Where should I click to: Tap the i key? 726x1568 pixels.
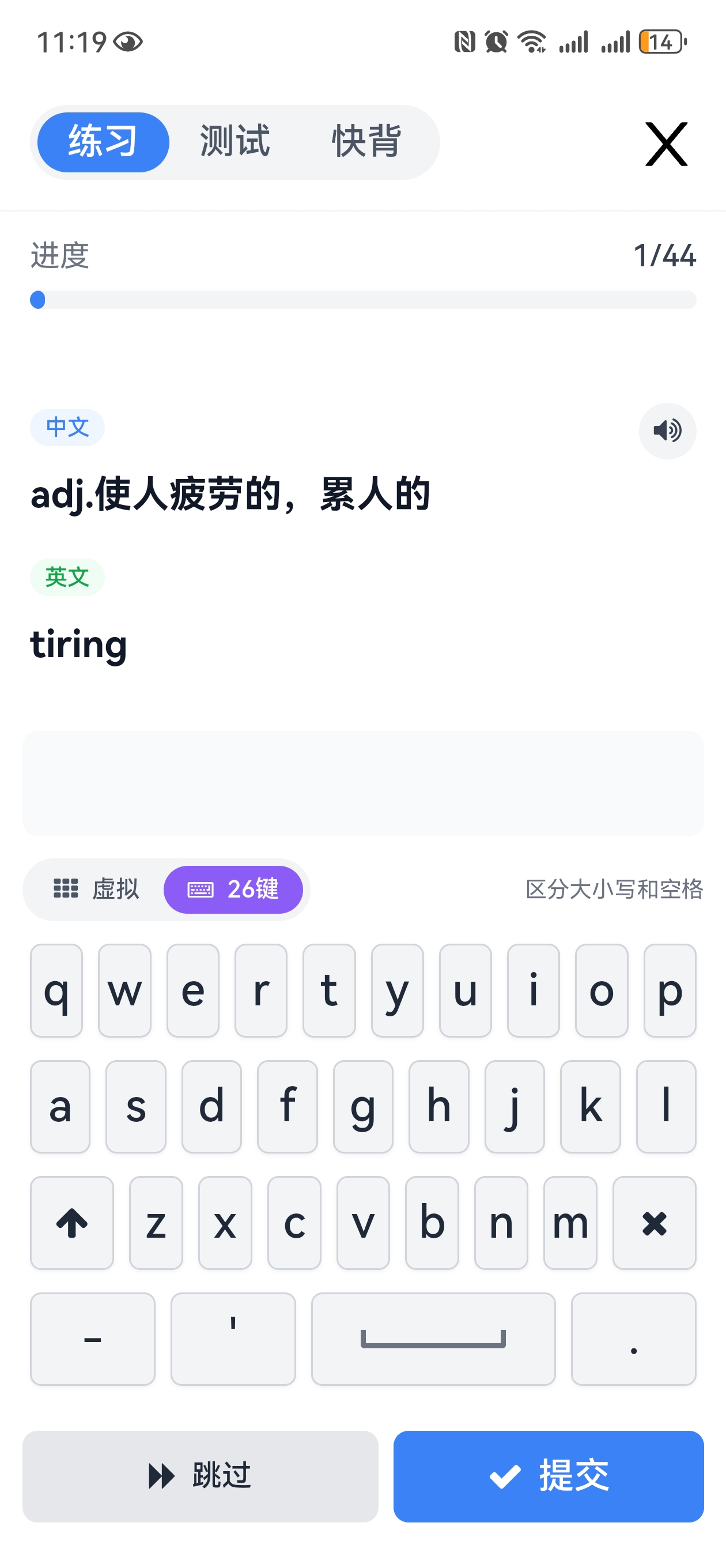(533, 990)
